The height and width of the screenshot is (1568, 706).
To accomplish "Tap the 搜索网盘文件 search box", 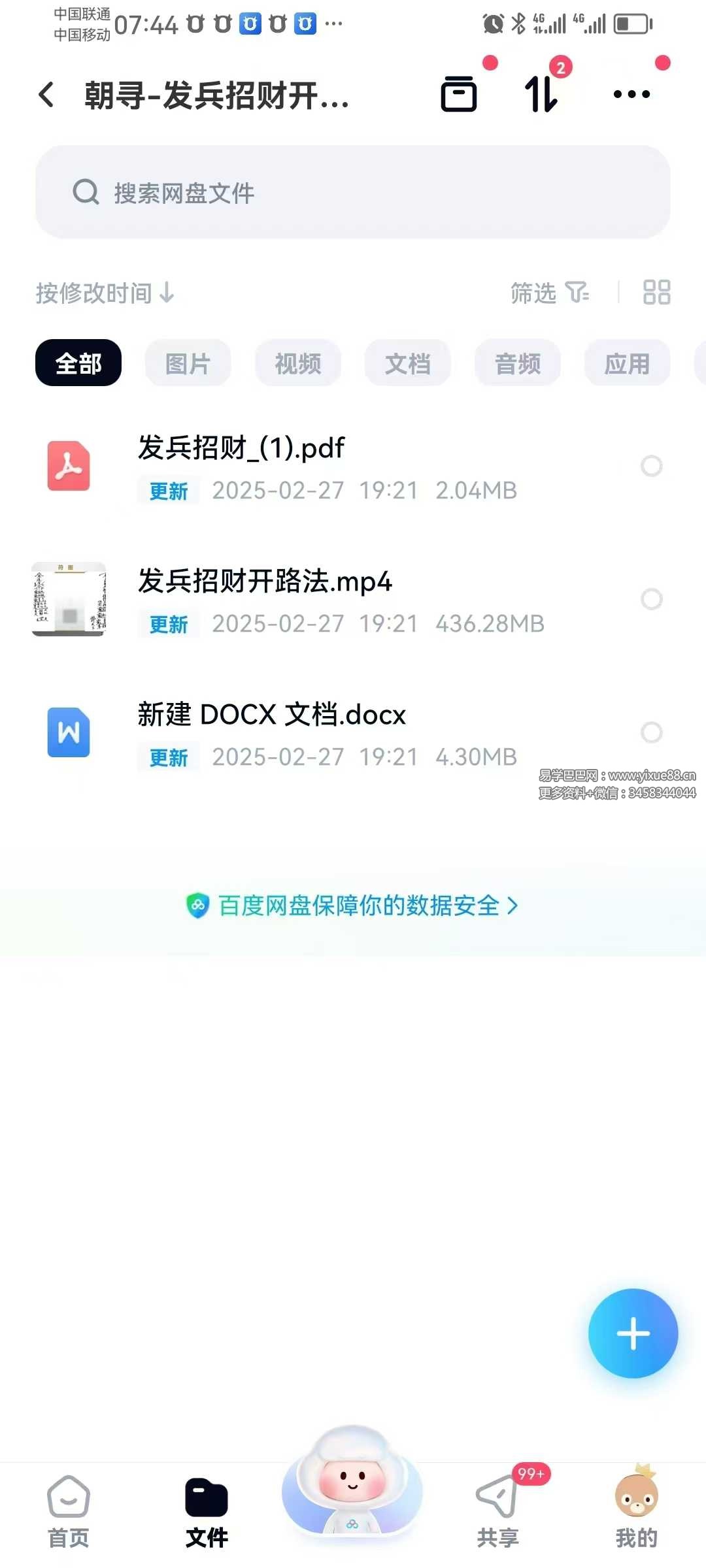I will (353, 192).
